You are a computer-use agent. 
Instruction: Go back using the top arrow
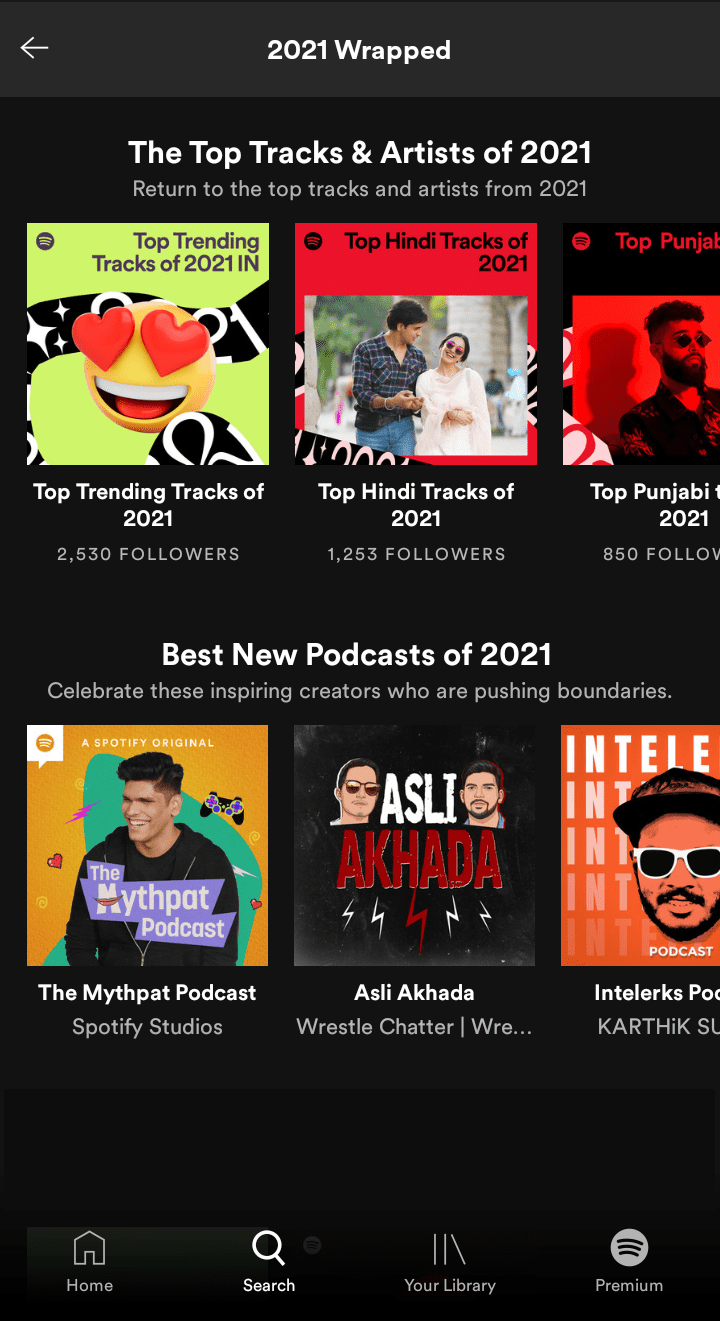pyautogui.click(x=35, y=48)
